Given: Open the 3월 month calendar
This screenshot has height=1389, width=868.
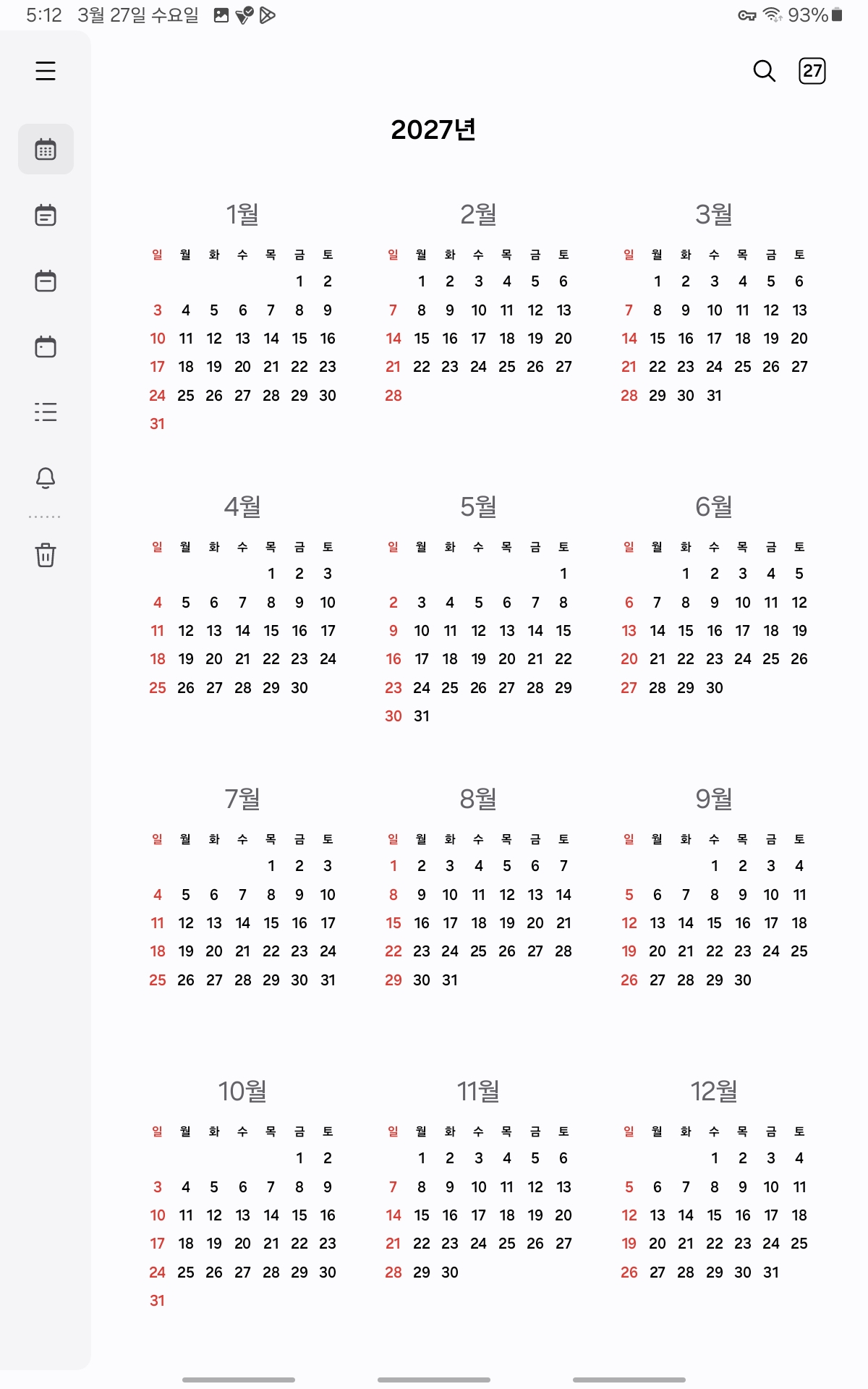Looking at the screenshot, I should pyautogui.click(x=714, y=214).
